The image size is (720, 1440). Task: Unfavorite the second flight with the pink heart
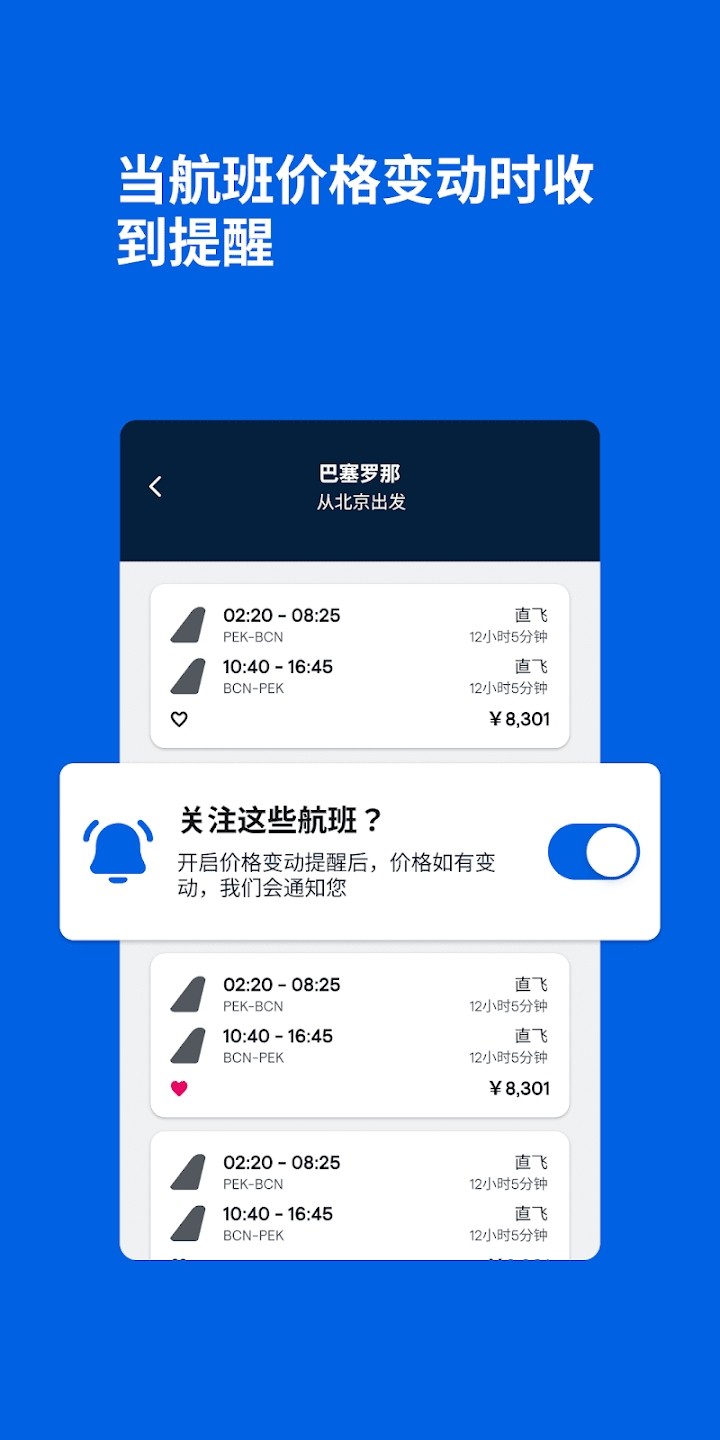178,1088
